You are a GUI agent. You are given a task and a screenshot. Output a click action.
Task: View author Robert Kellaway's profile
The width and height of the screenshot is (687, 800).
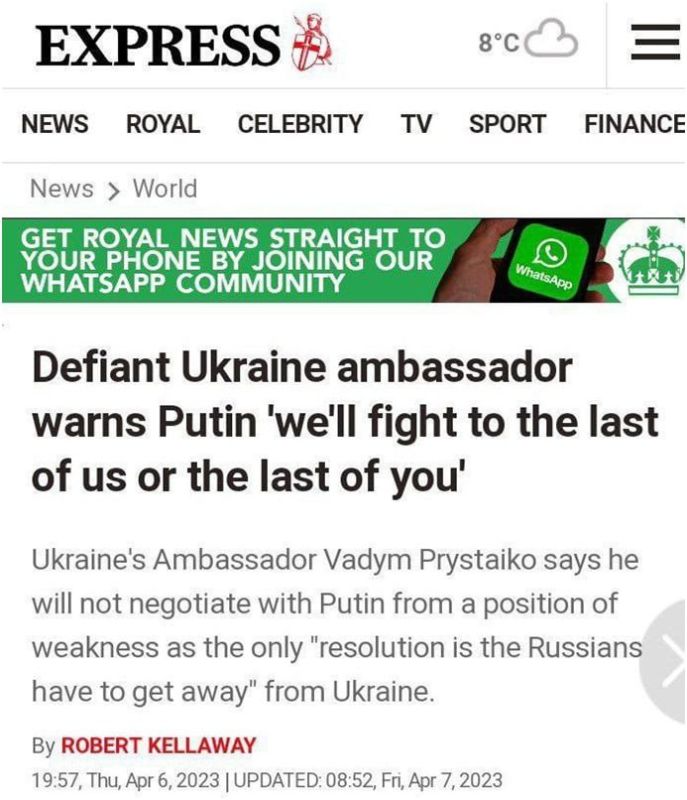(x=158, y=746)
